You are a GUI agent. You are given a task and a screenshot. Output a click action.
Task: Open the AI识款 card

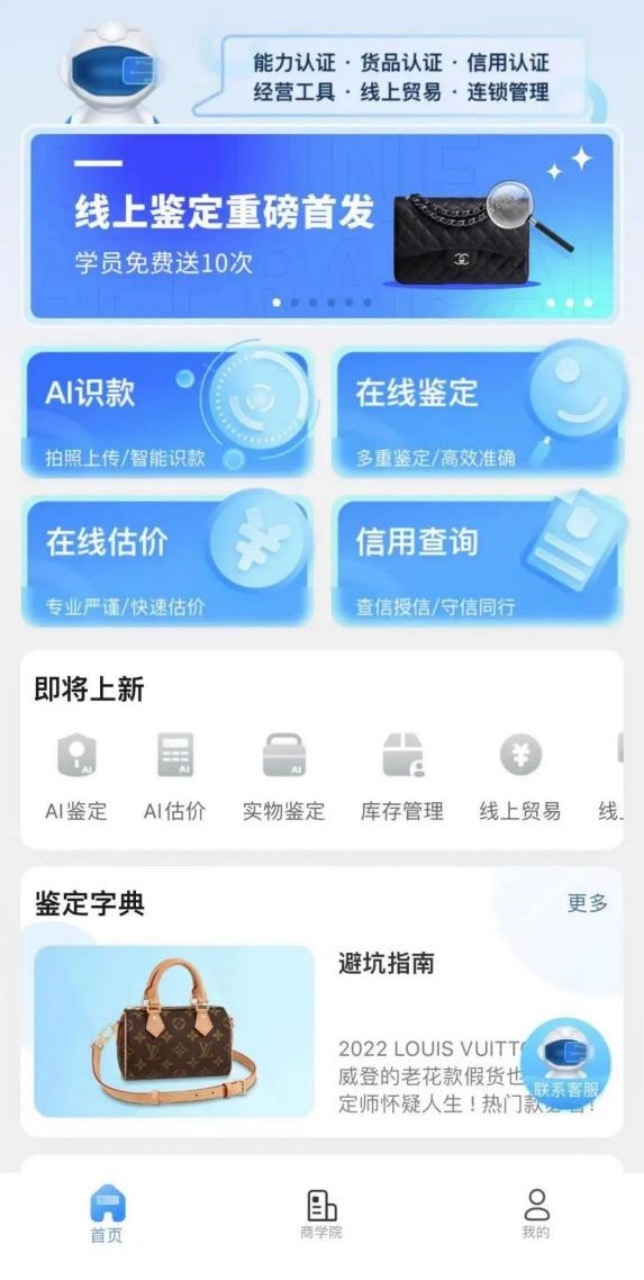click(x=167, y=412)
